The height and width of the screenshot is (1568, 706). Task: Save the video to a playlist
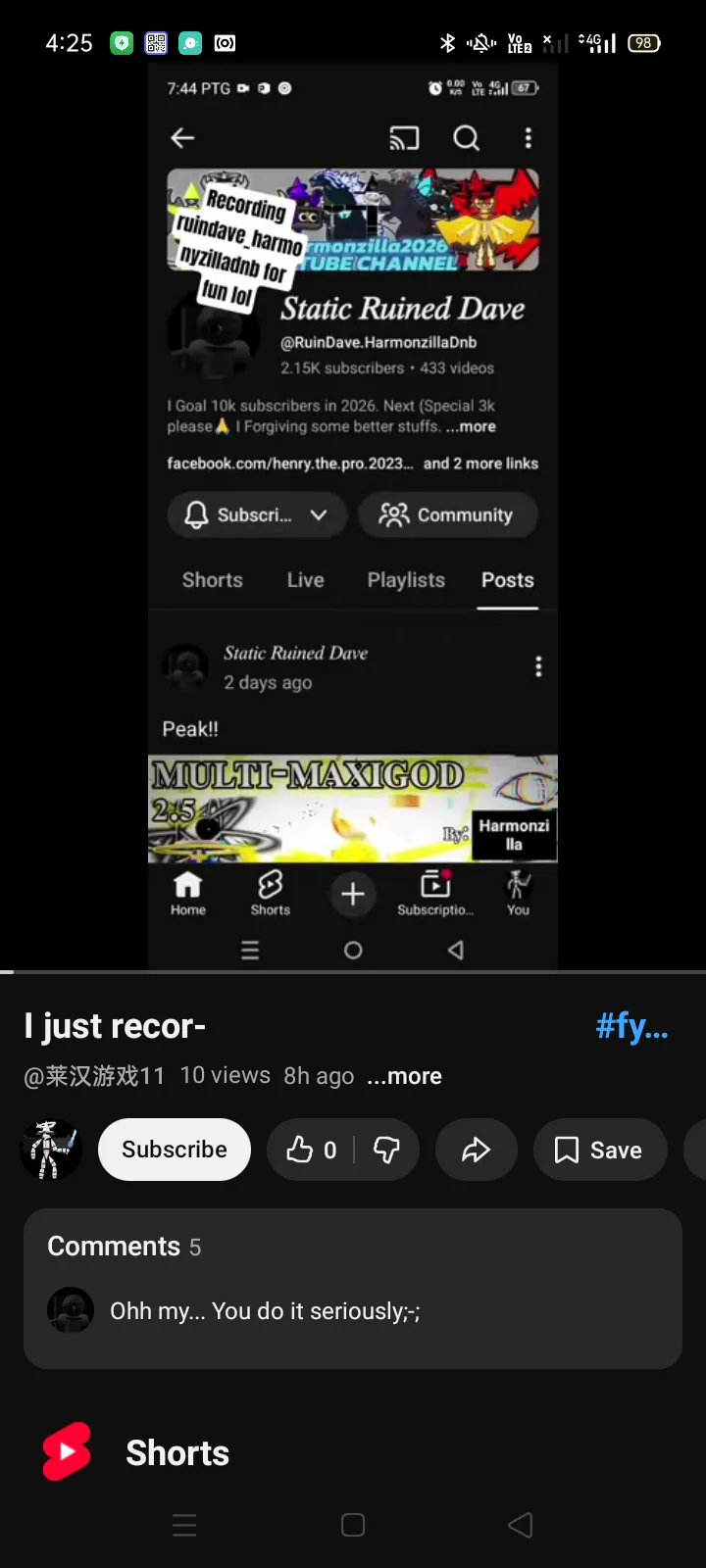pyautogui.click(x=599, y=1150)
